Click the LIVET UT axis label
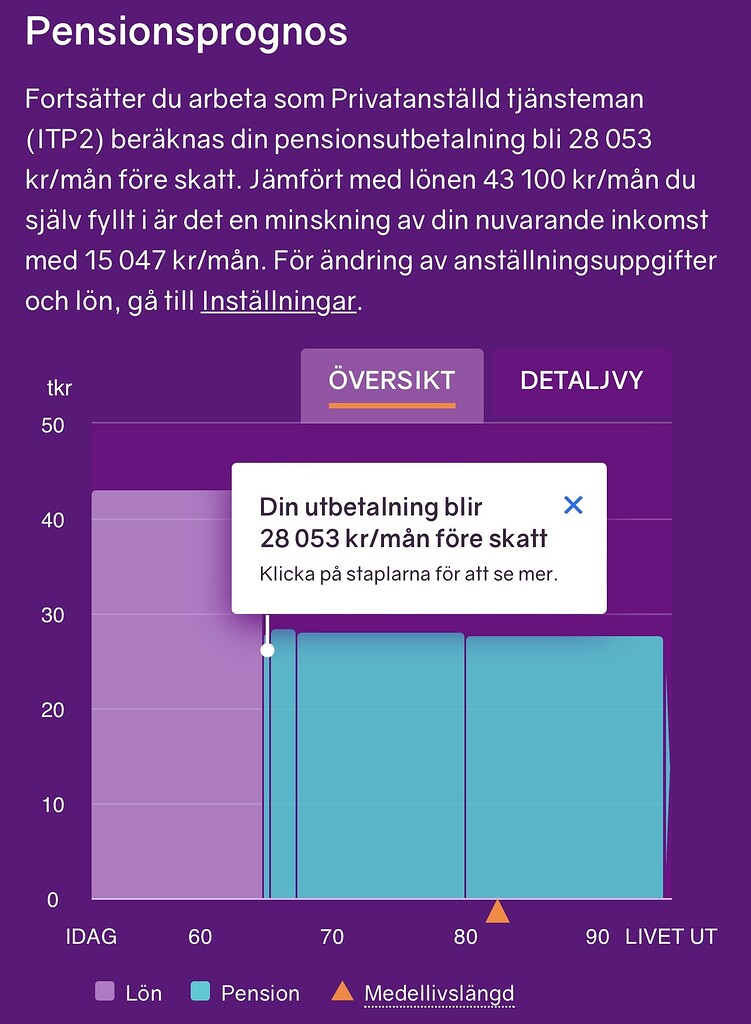This screenshot has height=1024, width=751. pyautogui.click(x=671, y=937)
